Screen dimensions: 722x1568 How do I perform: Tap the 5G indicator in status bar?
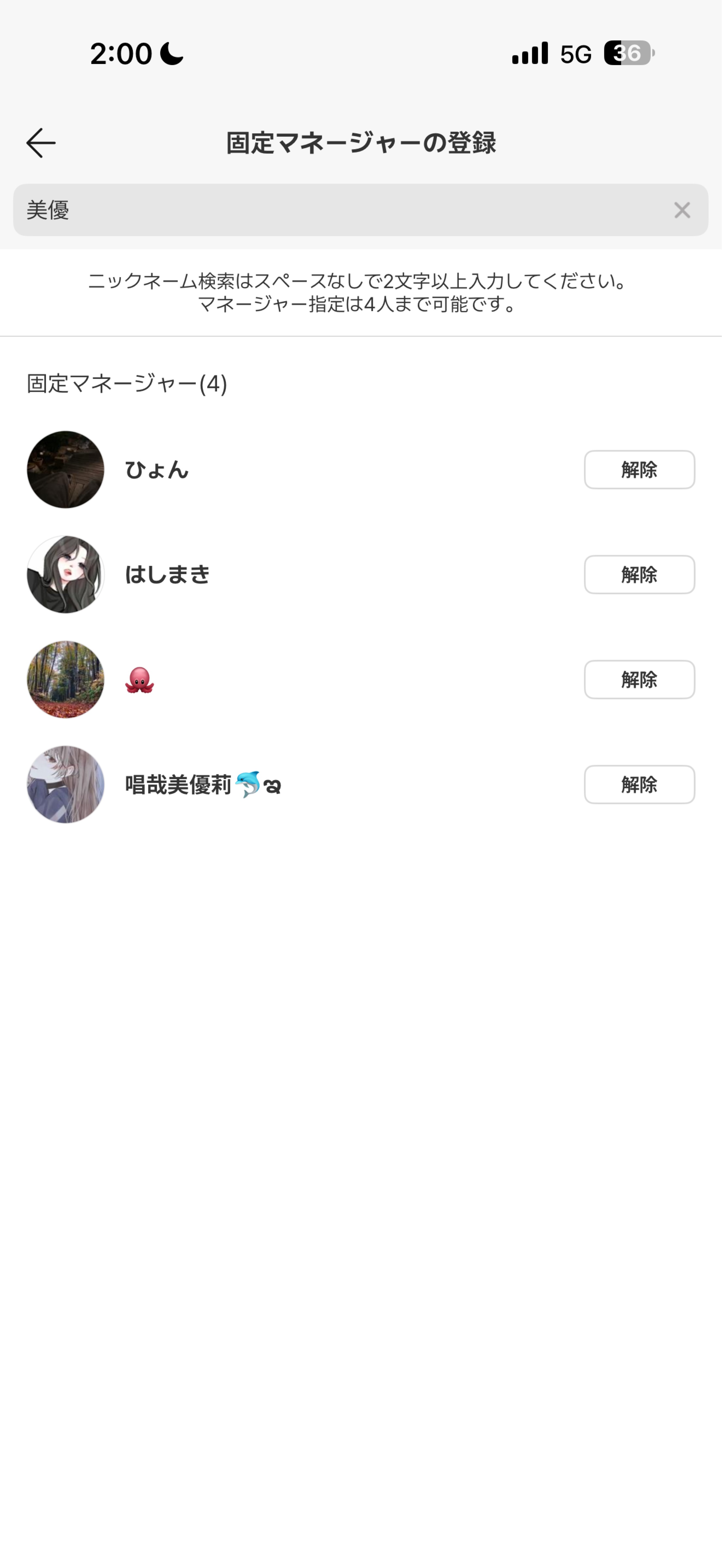pos(575,54)
